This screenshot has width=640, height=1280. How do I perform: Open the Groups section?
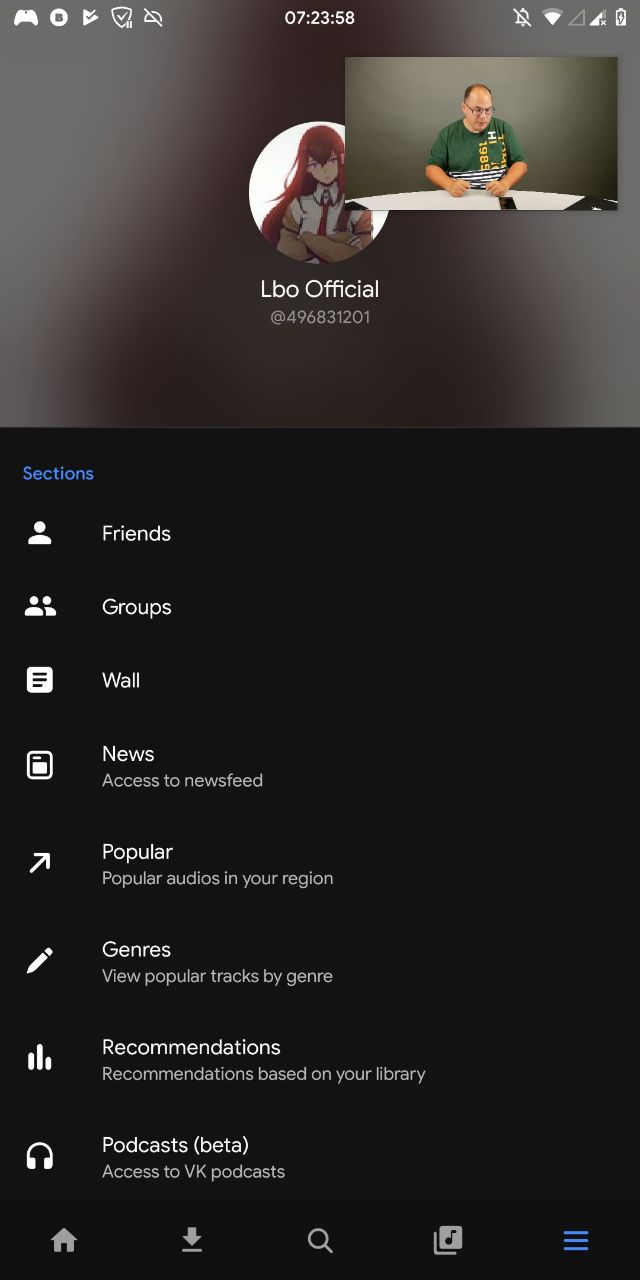136,607
